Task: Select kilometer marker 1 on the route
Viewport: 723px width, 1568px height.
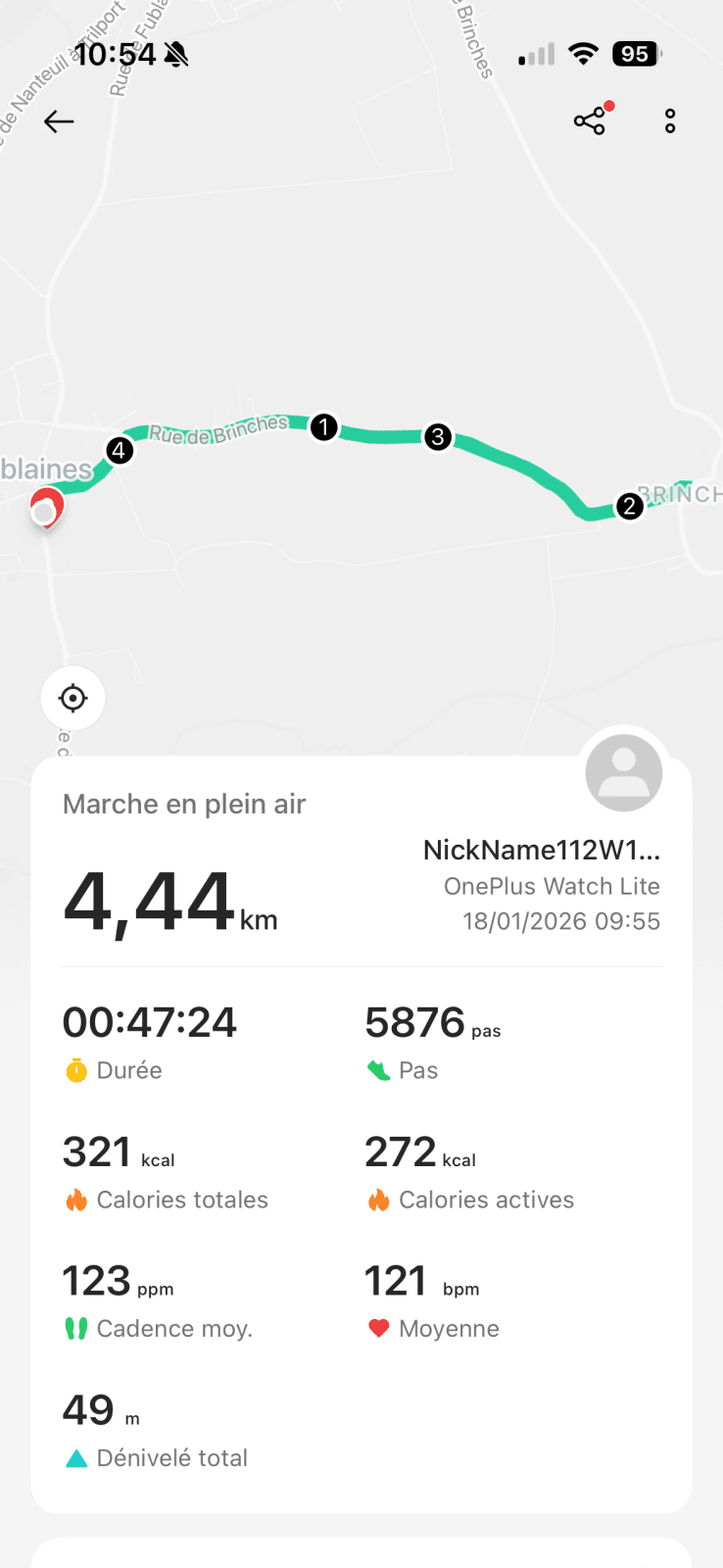Action: click(x=323, y=427)
